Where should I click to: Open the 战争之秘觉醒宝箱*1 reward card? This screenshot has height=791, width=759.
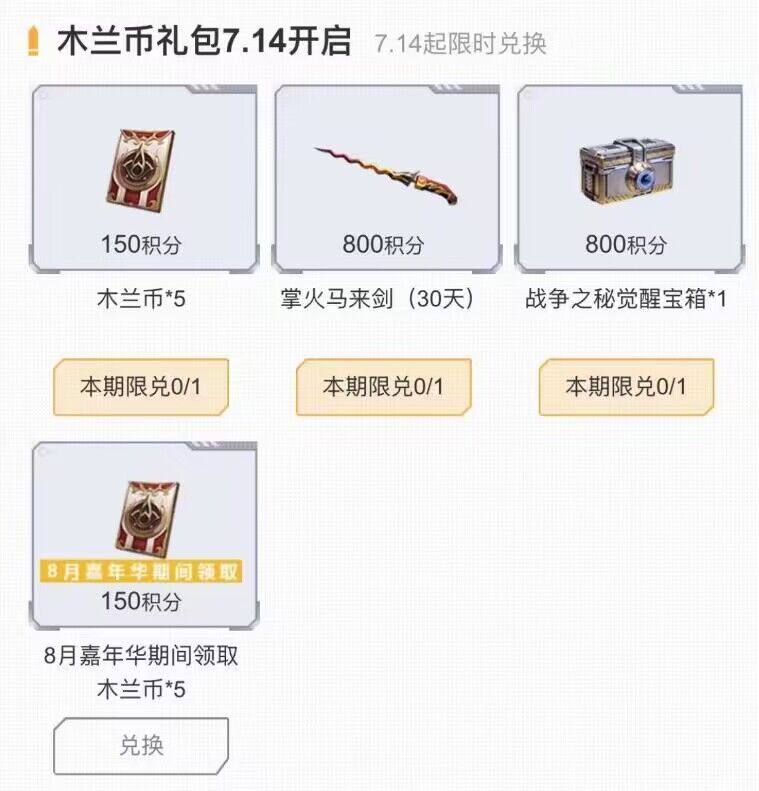tap(628, 180)
